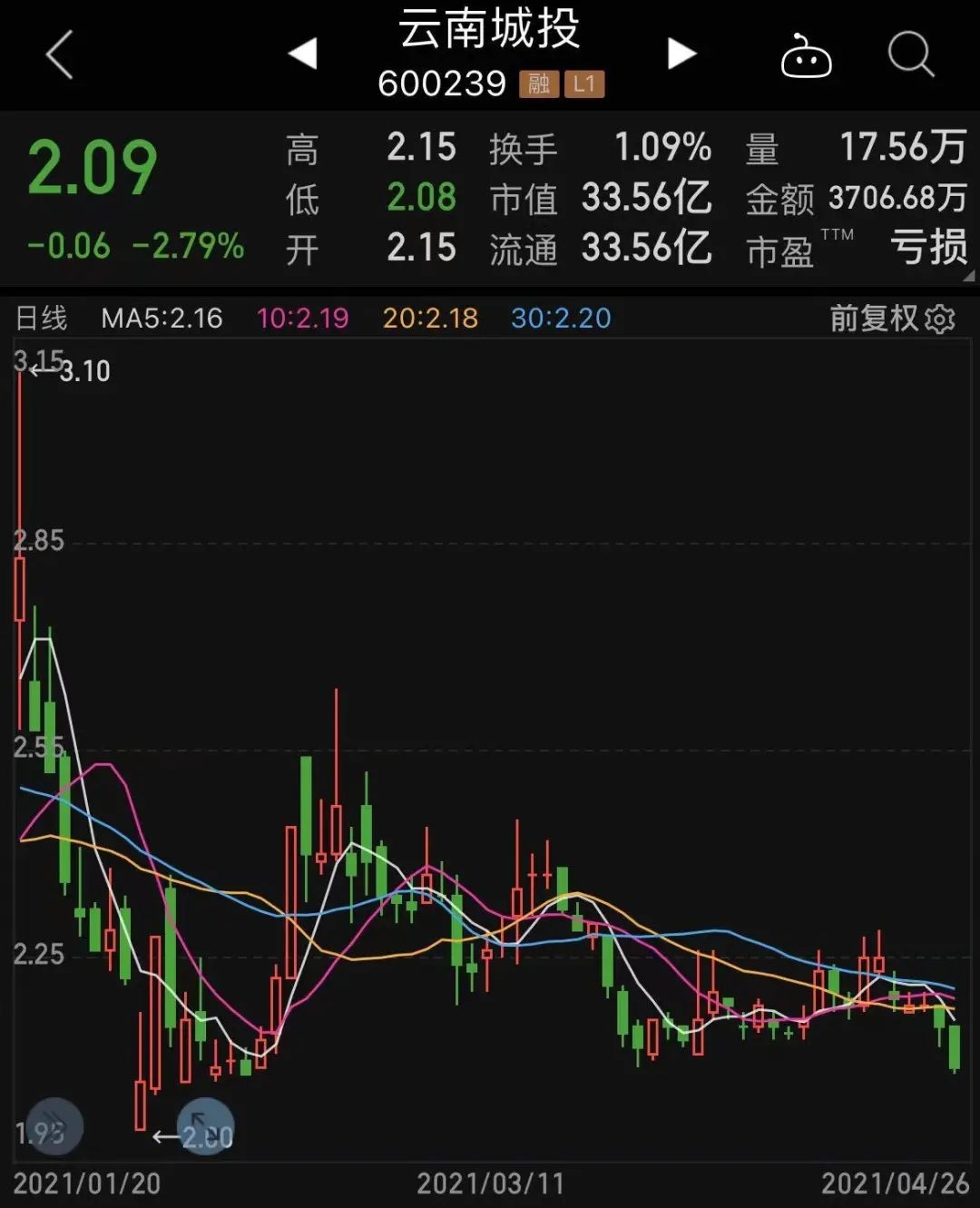Screen dimensions: 980x1208
Task: Go back using the top-left arrow
Action: point(59,55)
